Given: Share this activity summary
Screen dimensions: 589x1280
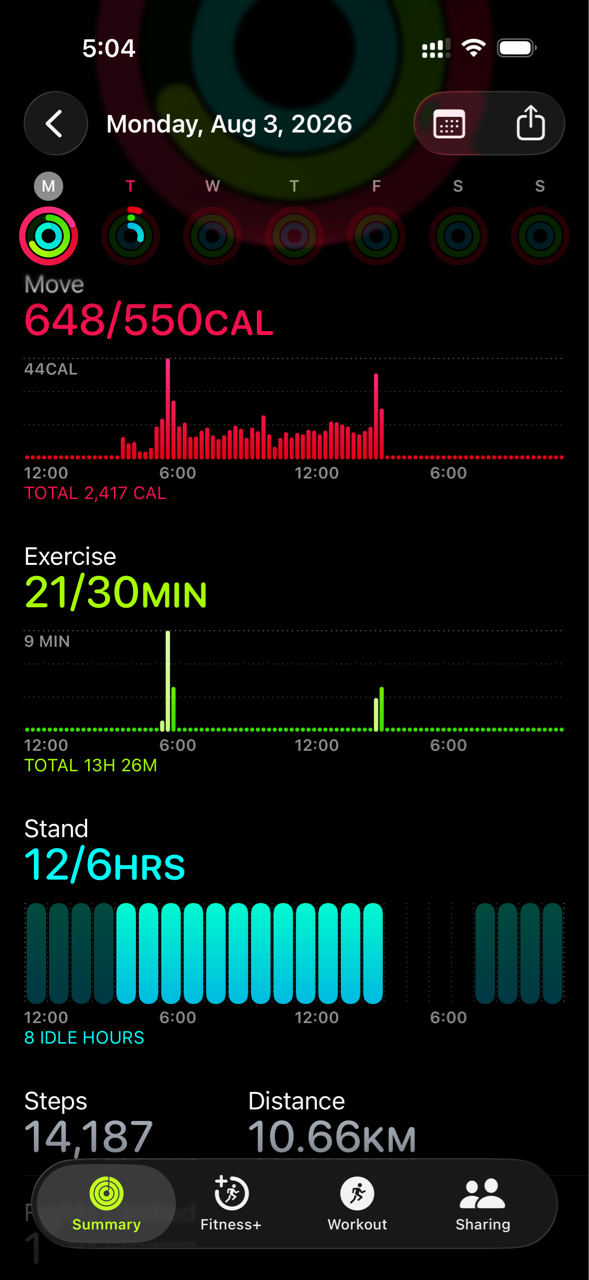Looking at the screenshot, I should [530, 124].
